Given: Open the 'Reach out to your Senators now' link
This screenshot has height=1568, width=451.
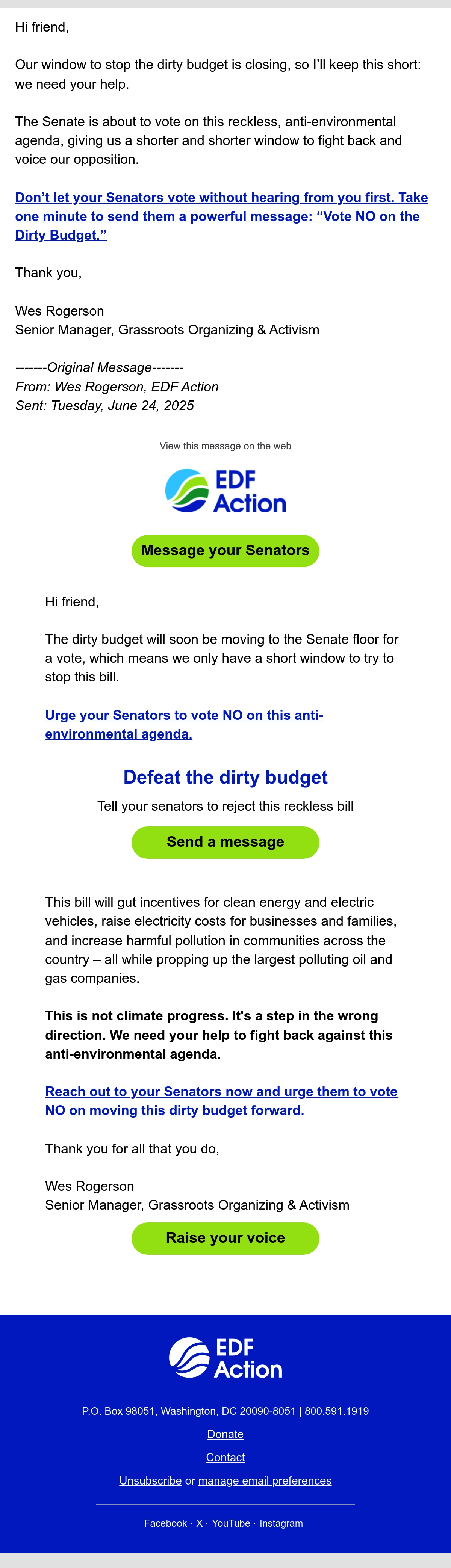Looking at the screenshot, I should (x=221, y=1101).
